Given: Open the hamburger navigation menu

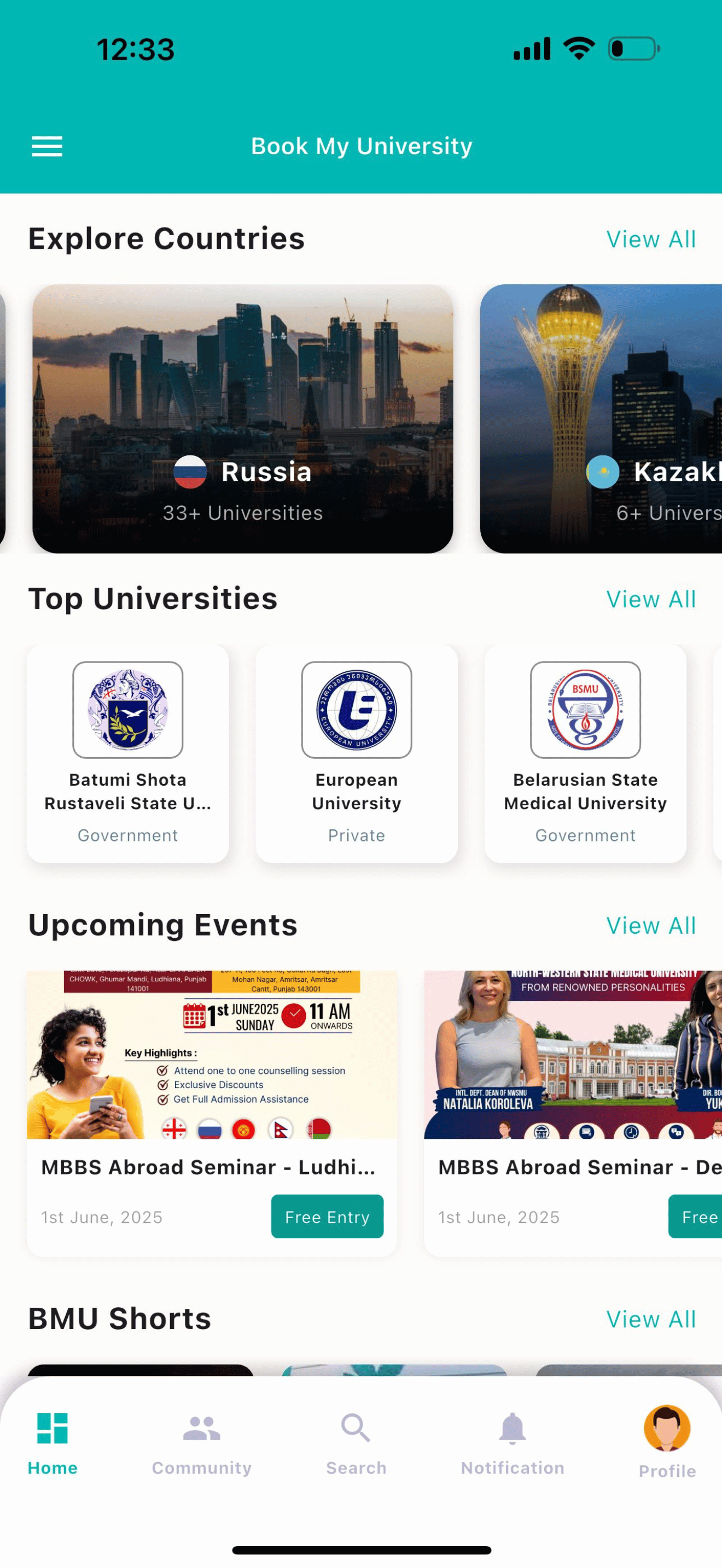Looking at the screenshot, I should tap(47, 146).
